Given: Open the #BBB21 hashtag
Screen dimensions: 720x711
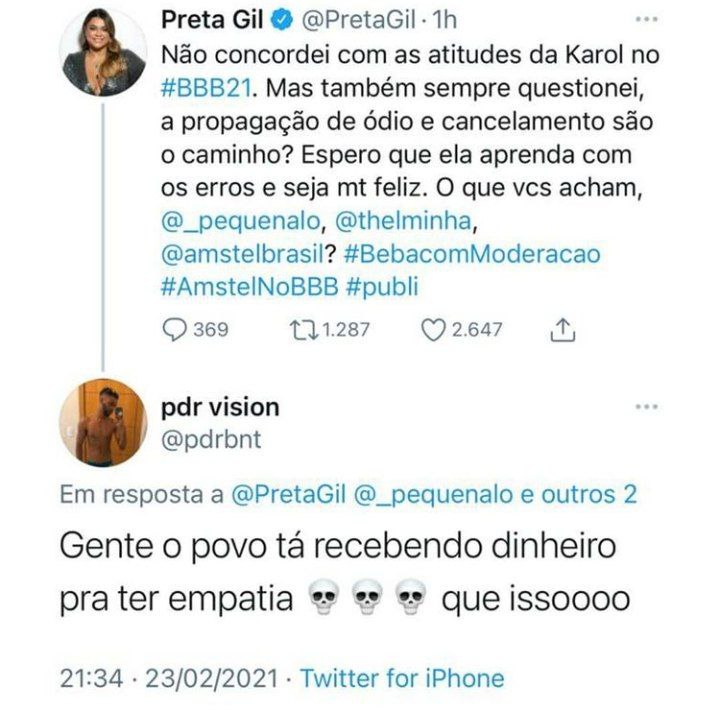Looking at the screenshot, I should click(x=206, y=88).
